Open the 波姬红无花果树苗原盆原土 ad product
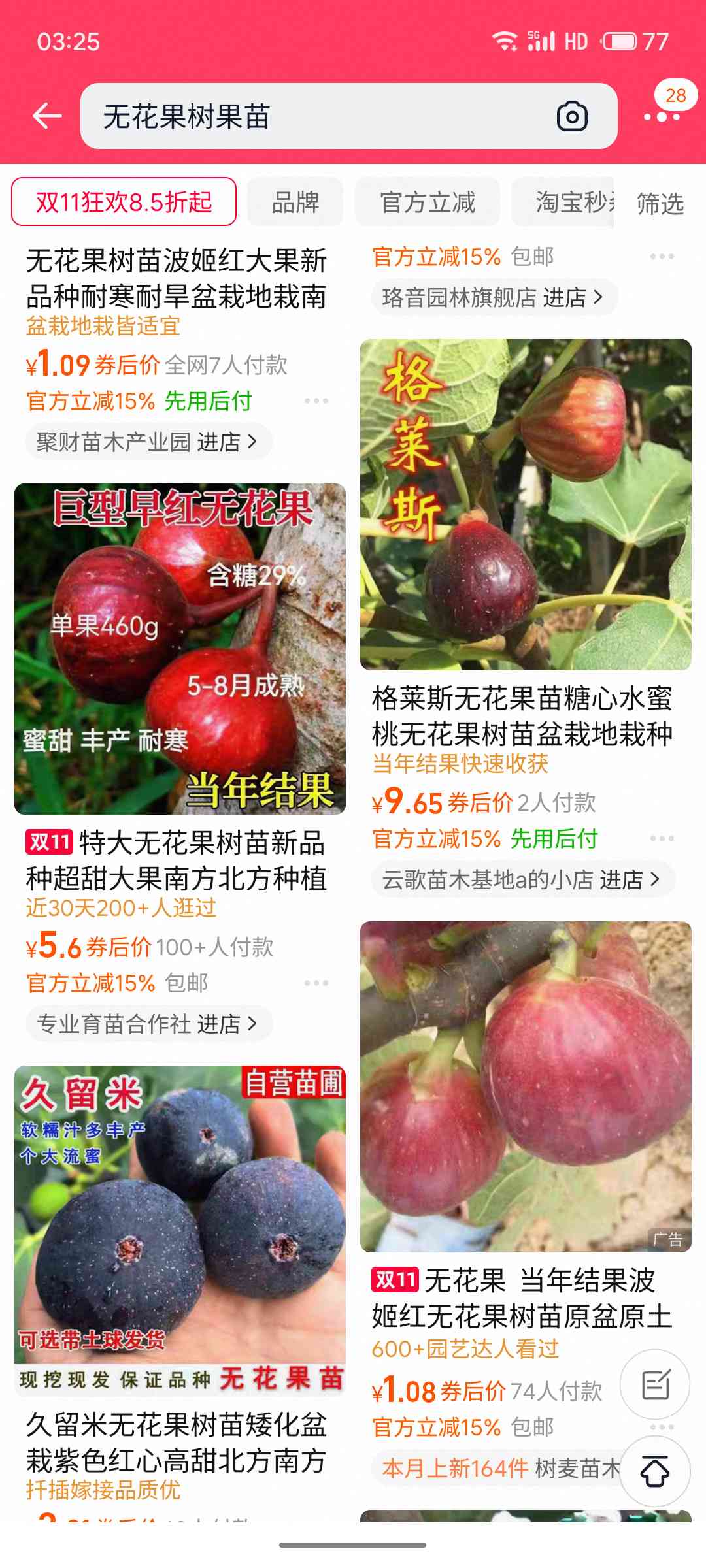 point(525,1086)
